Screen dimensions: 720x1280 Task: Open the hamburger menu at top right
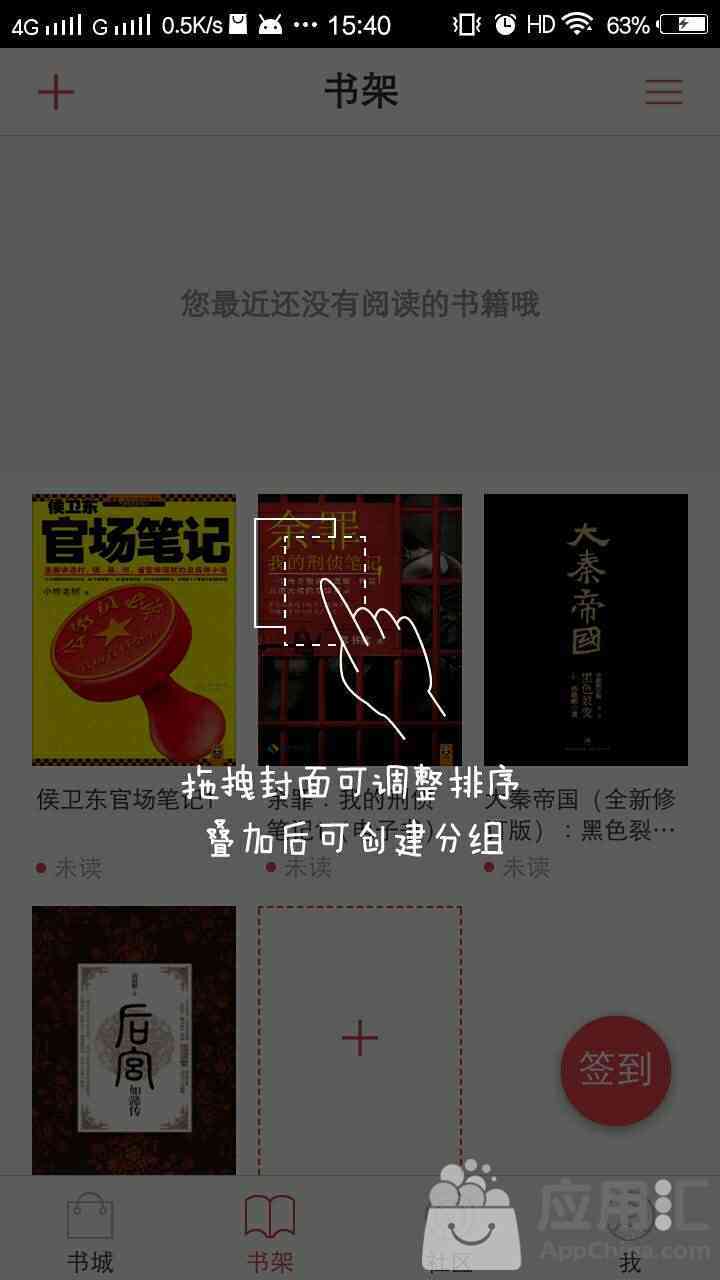(663, 92)
